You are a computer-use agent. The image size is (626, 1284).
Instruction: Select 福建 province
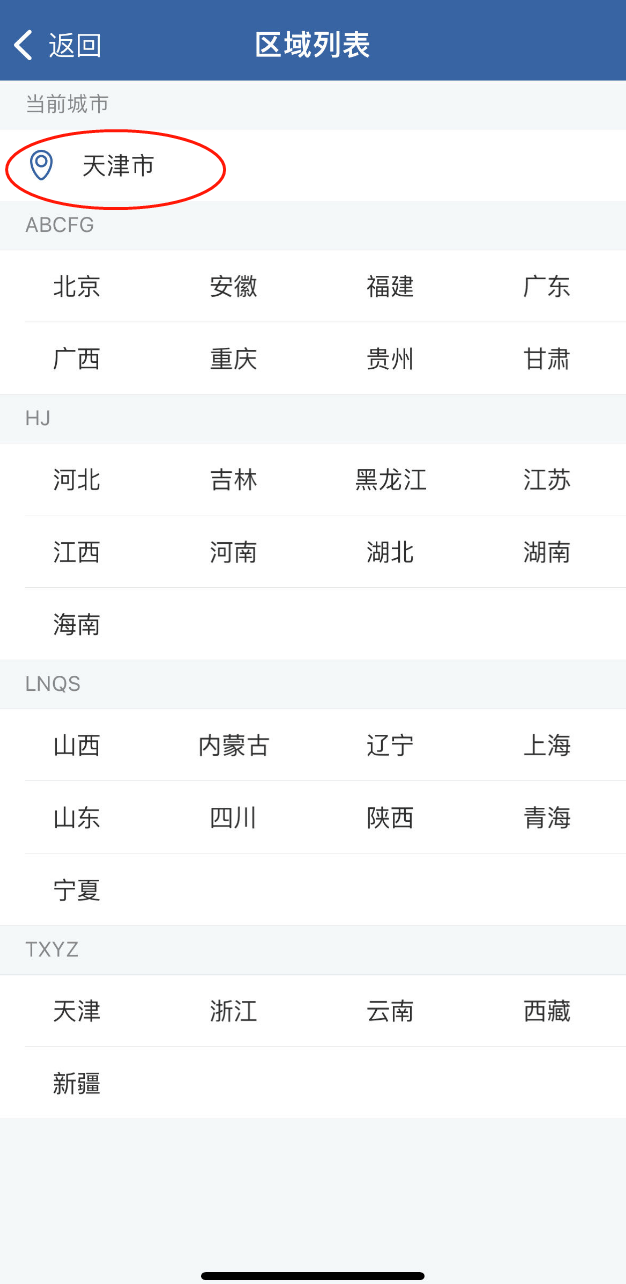click(x=390, y=287)
